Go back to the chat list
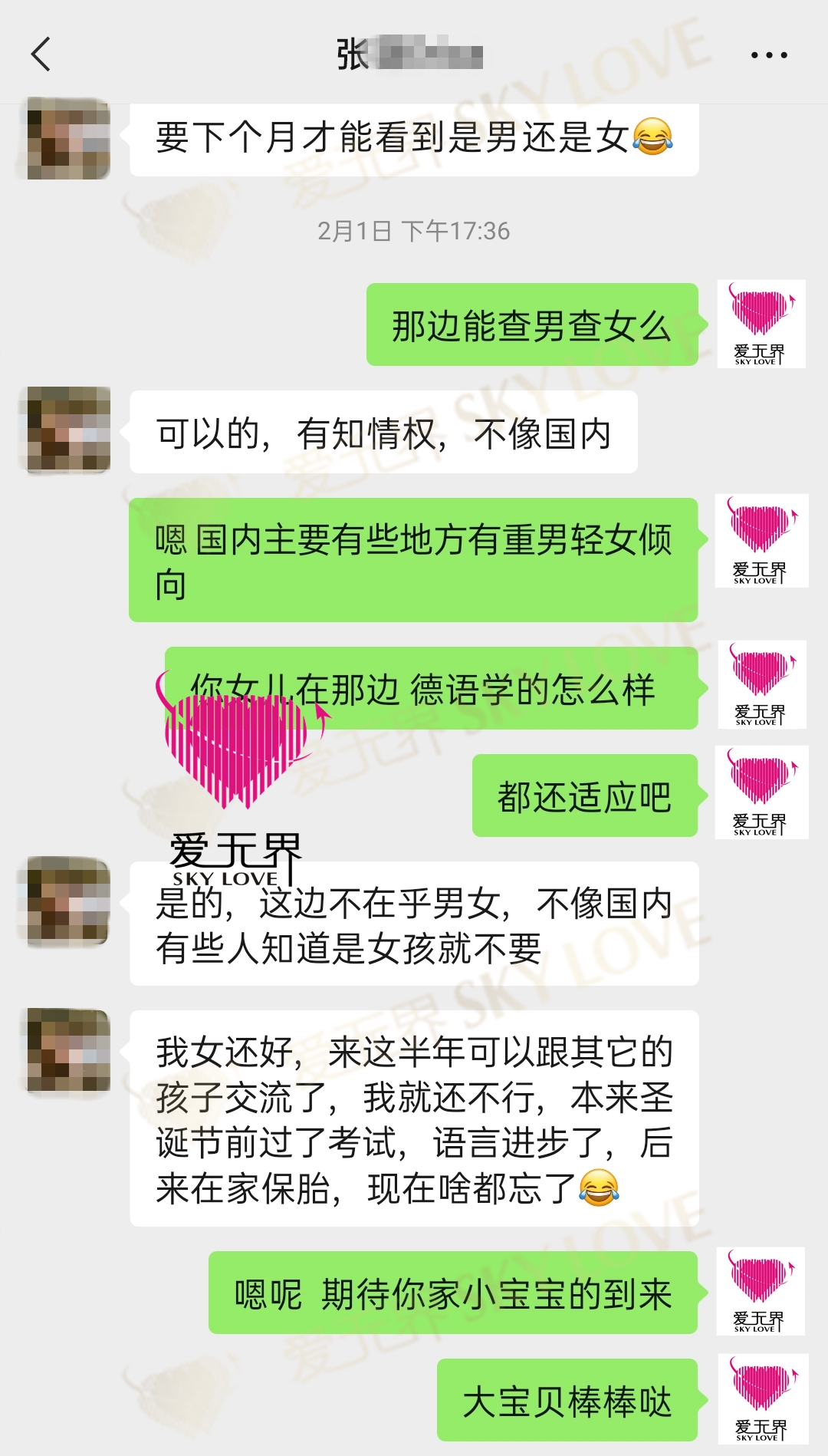 pos(41,54)
